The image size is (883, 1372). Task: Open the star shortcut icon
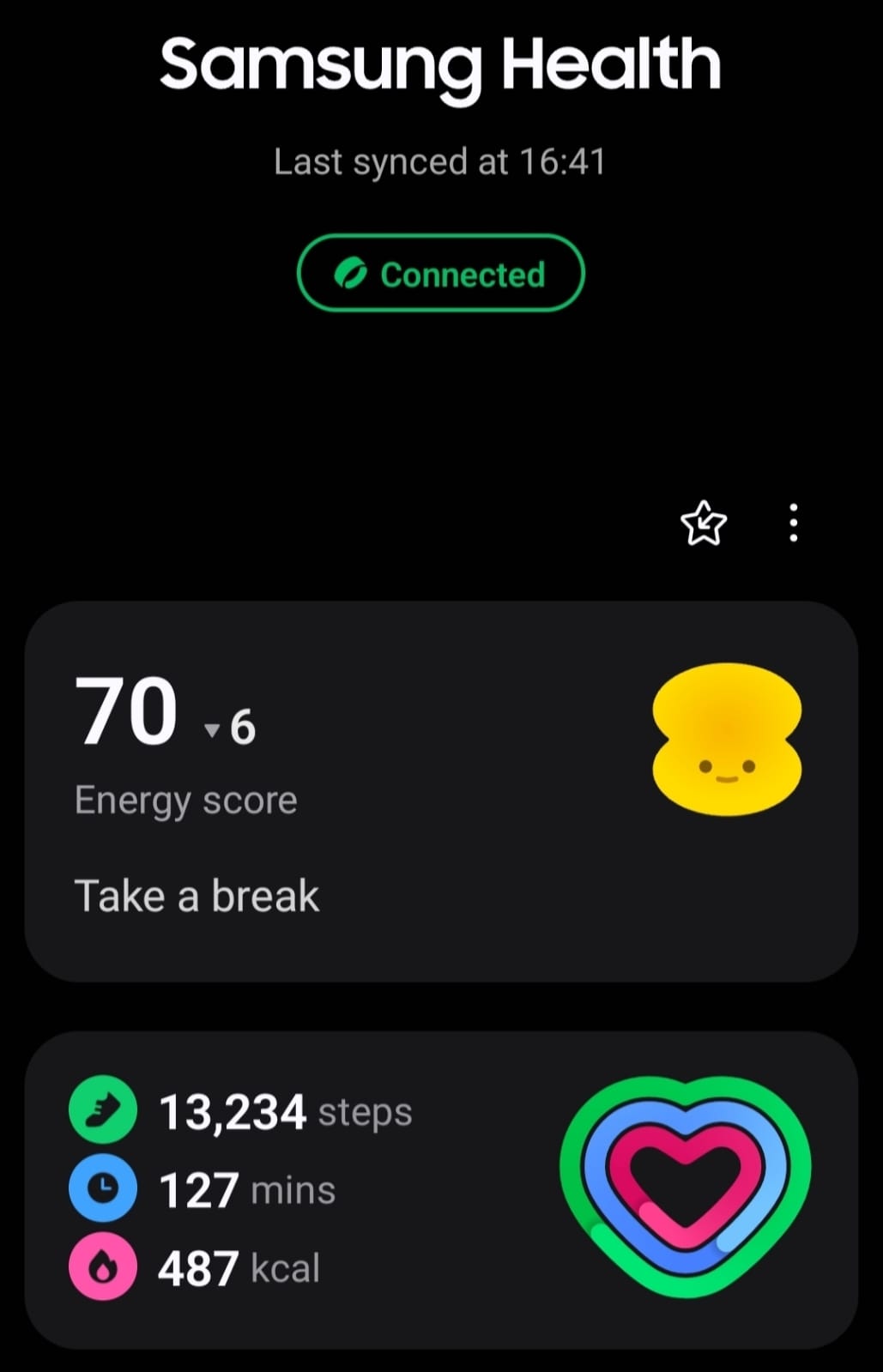[x=703, y=523]
